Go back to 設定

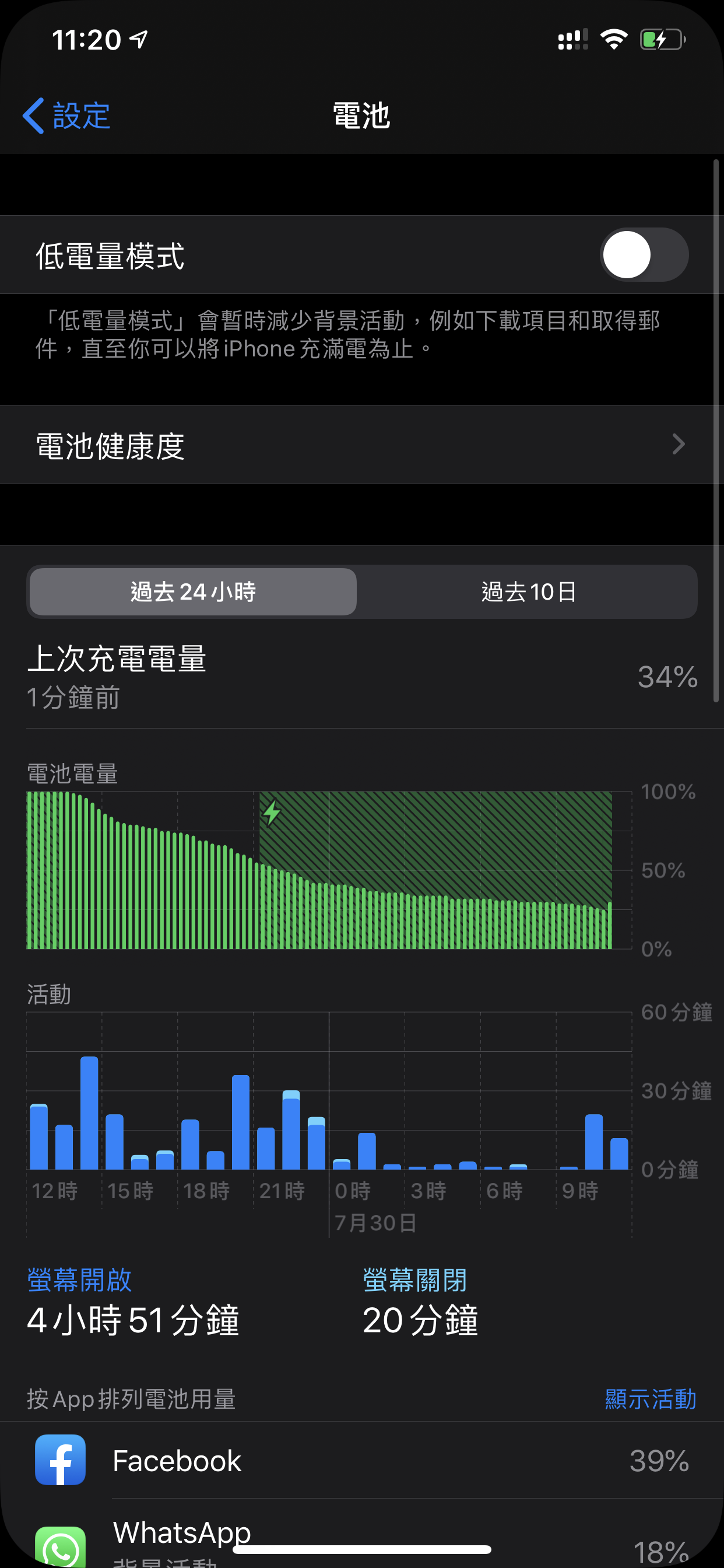(66, 115)
